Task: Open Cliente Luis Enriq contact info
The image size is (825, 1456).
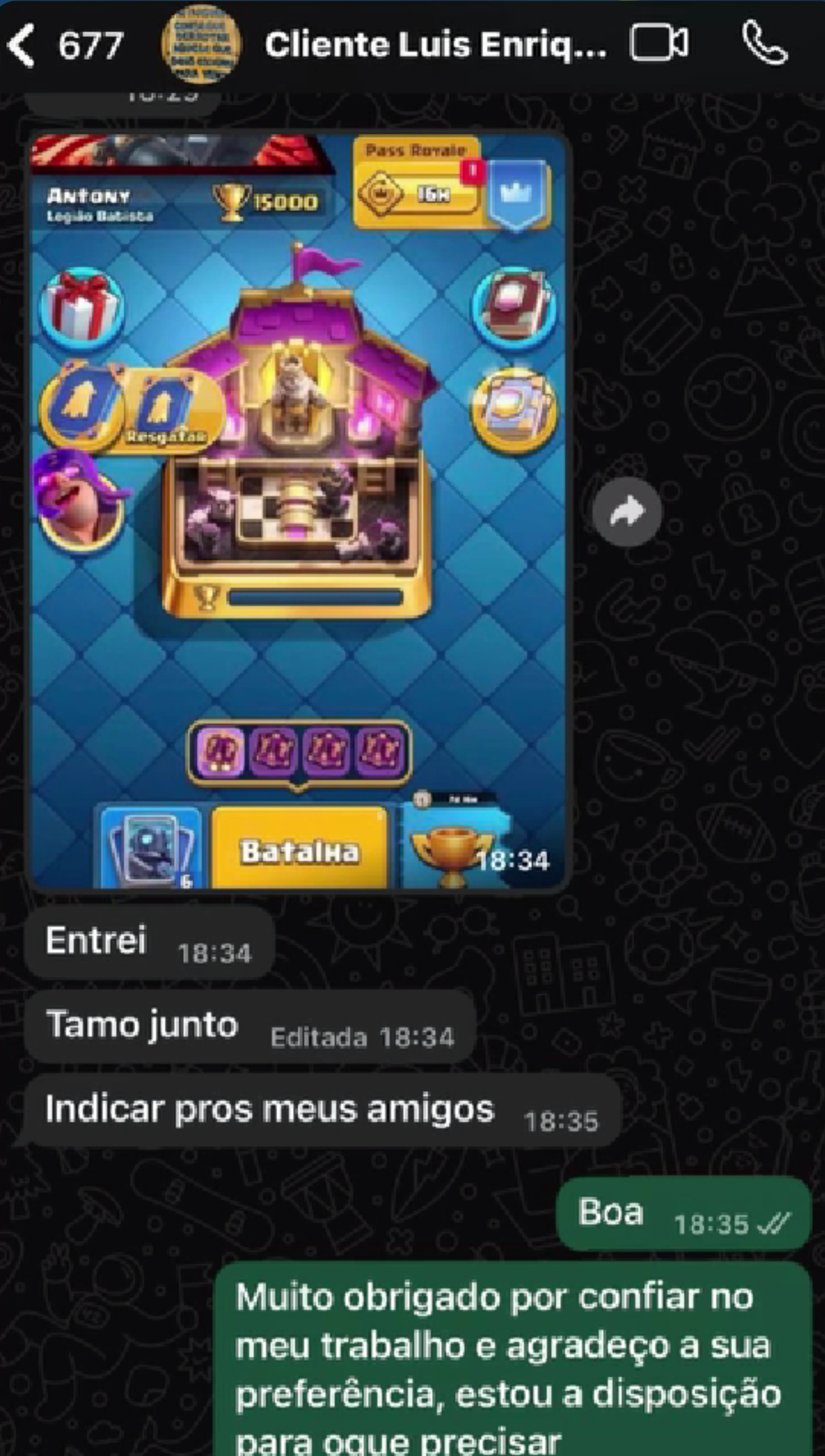Action: point(435,45)
